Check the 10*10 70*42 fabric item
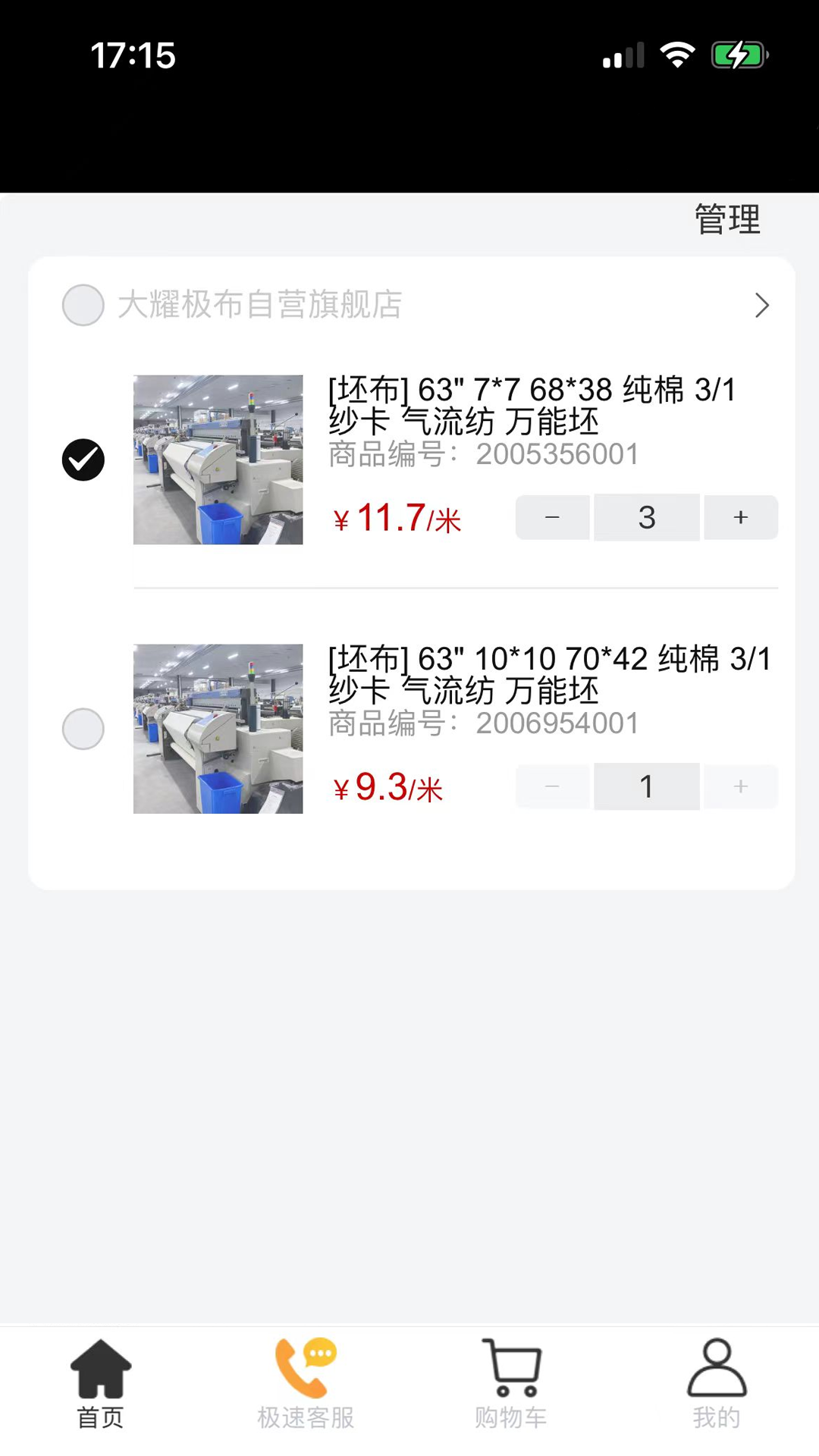Image resolution: width=819 pixels, height=1456 pixels. pos(83,729)
